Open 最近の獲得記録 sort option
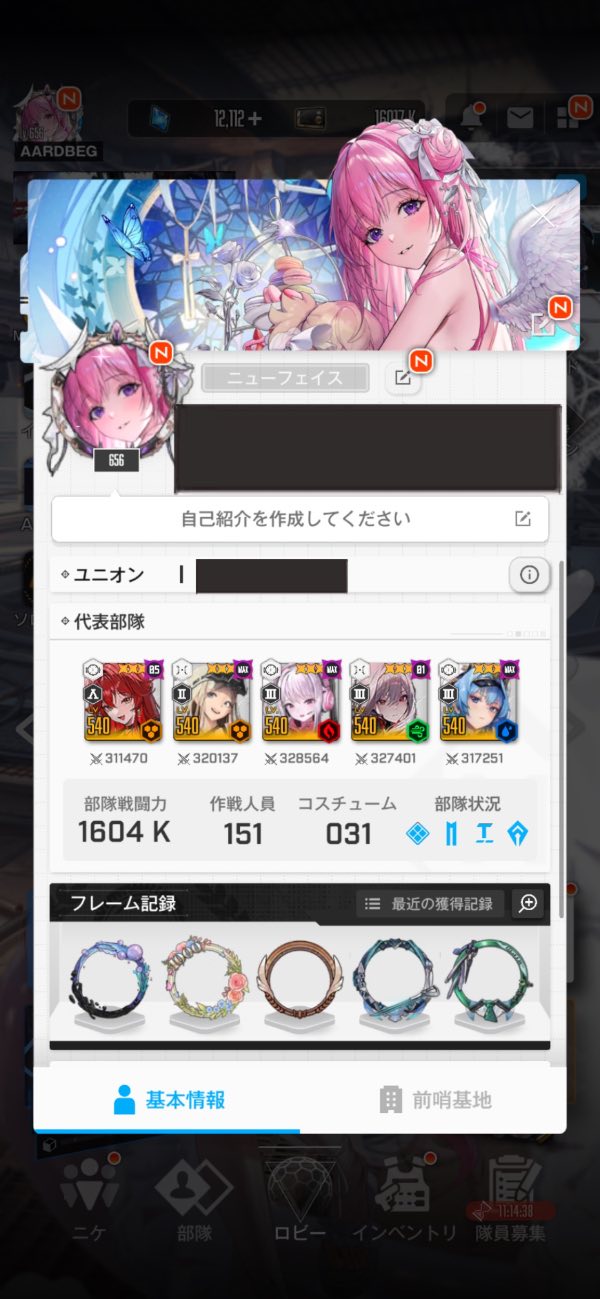 coord(431,904)
